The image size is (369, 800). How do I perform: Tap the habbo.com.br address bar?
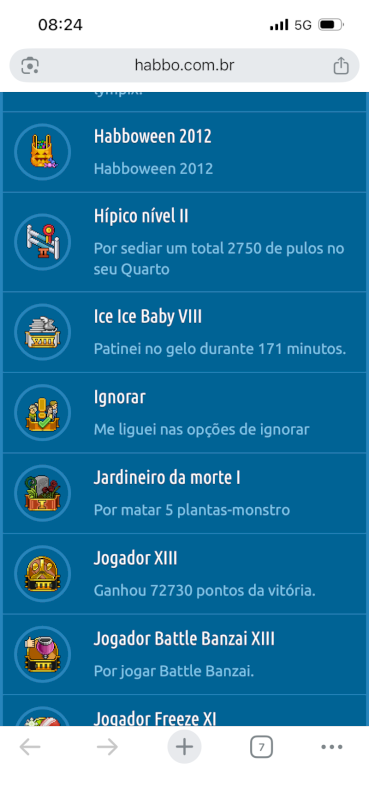[x=184, y=65]
